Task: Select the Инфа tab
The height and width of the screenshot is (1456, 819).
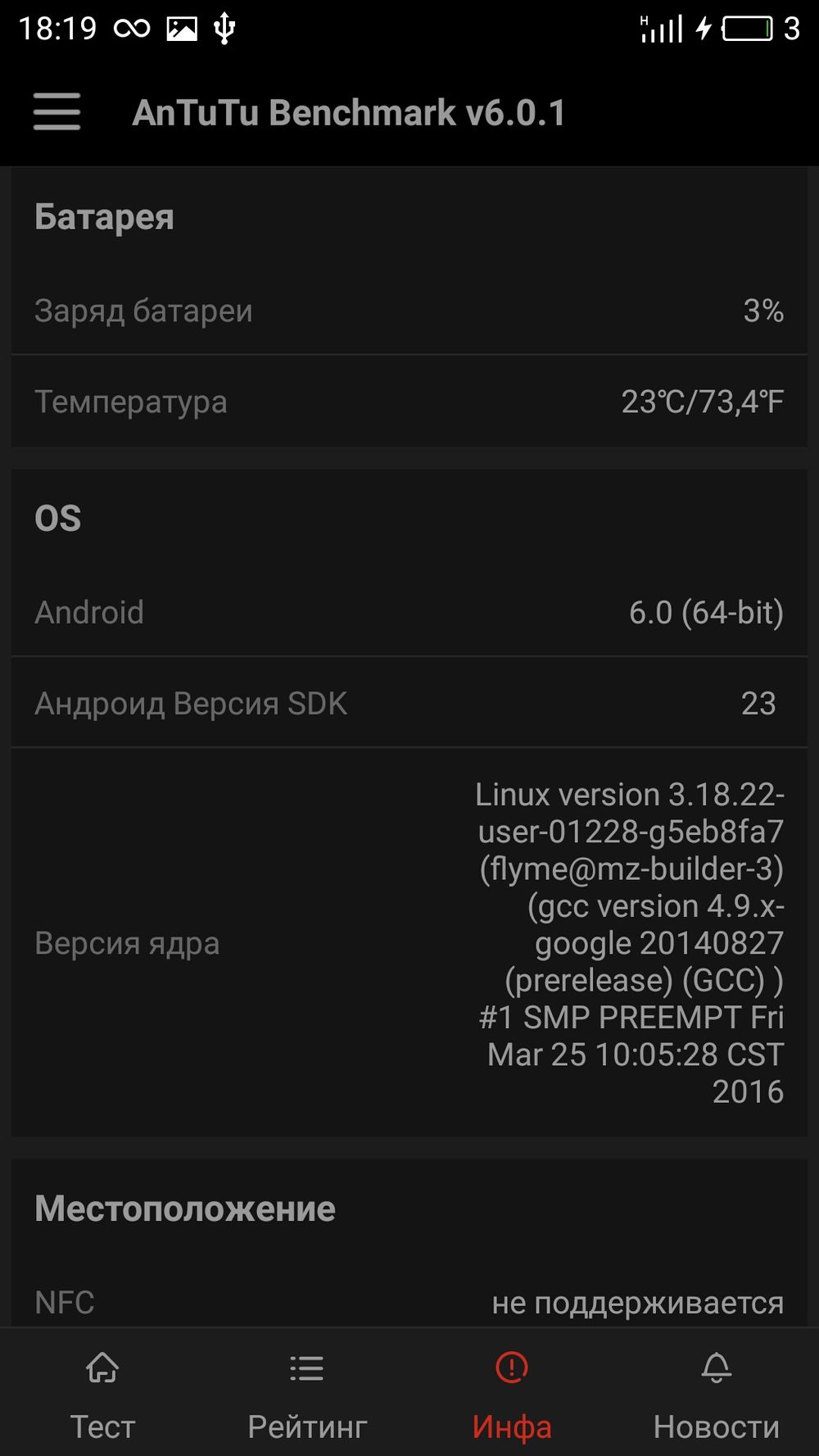Action: (512, 1393)
